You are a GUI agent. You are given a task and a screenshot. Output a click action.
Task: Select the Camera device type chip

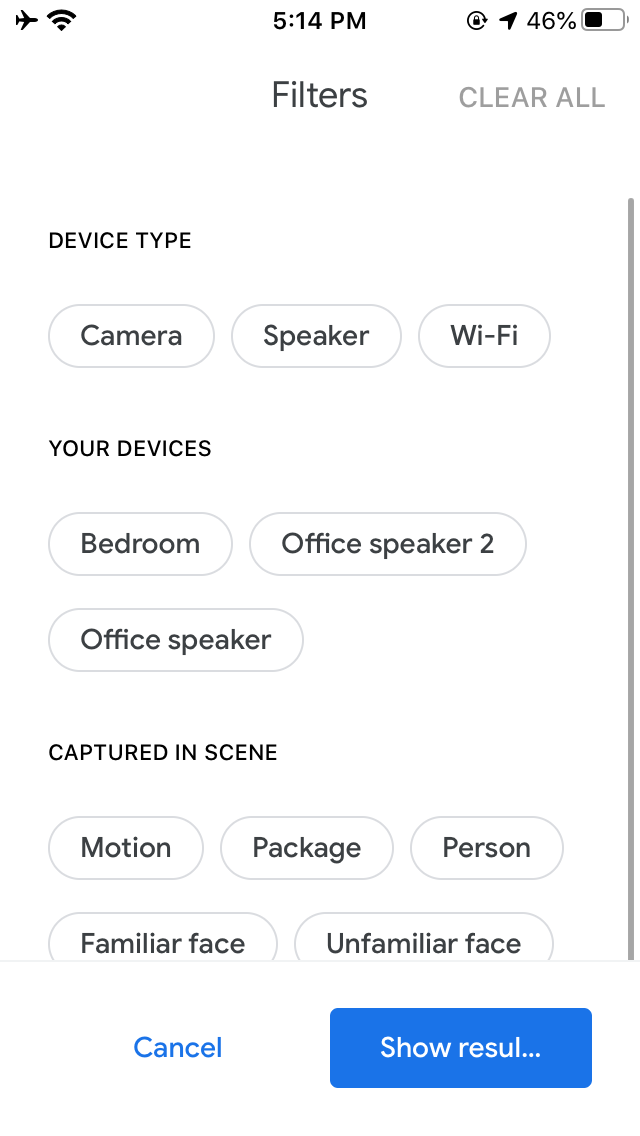[x=131, y=336]
